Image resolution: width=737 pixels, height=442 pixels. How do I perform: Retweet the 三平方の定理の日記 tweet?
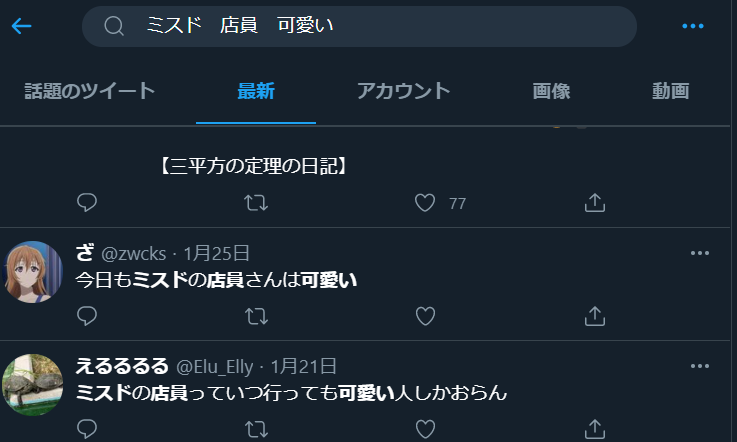click(x=256, y=203)
